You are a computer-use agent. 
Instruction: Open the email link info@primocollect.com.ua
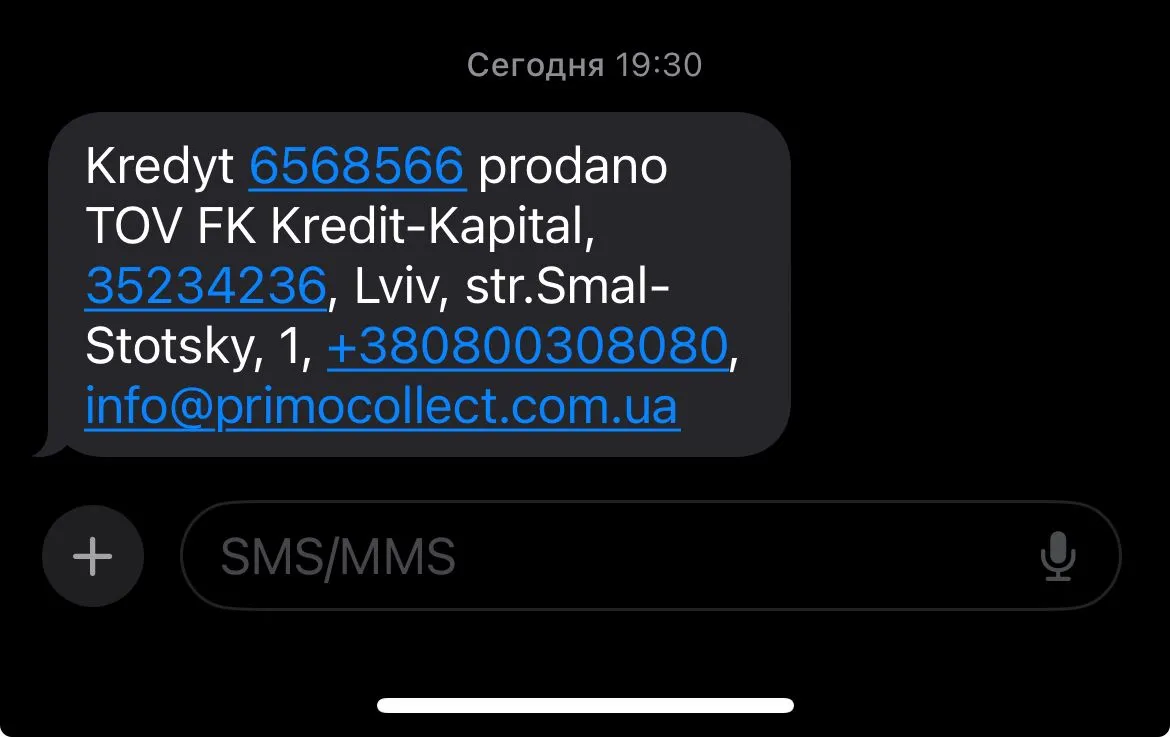(382, 407)
